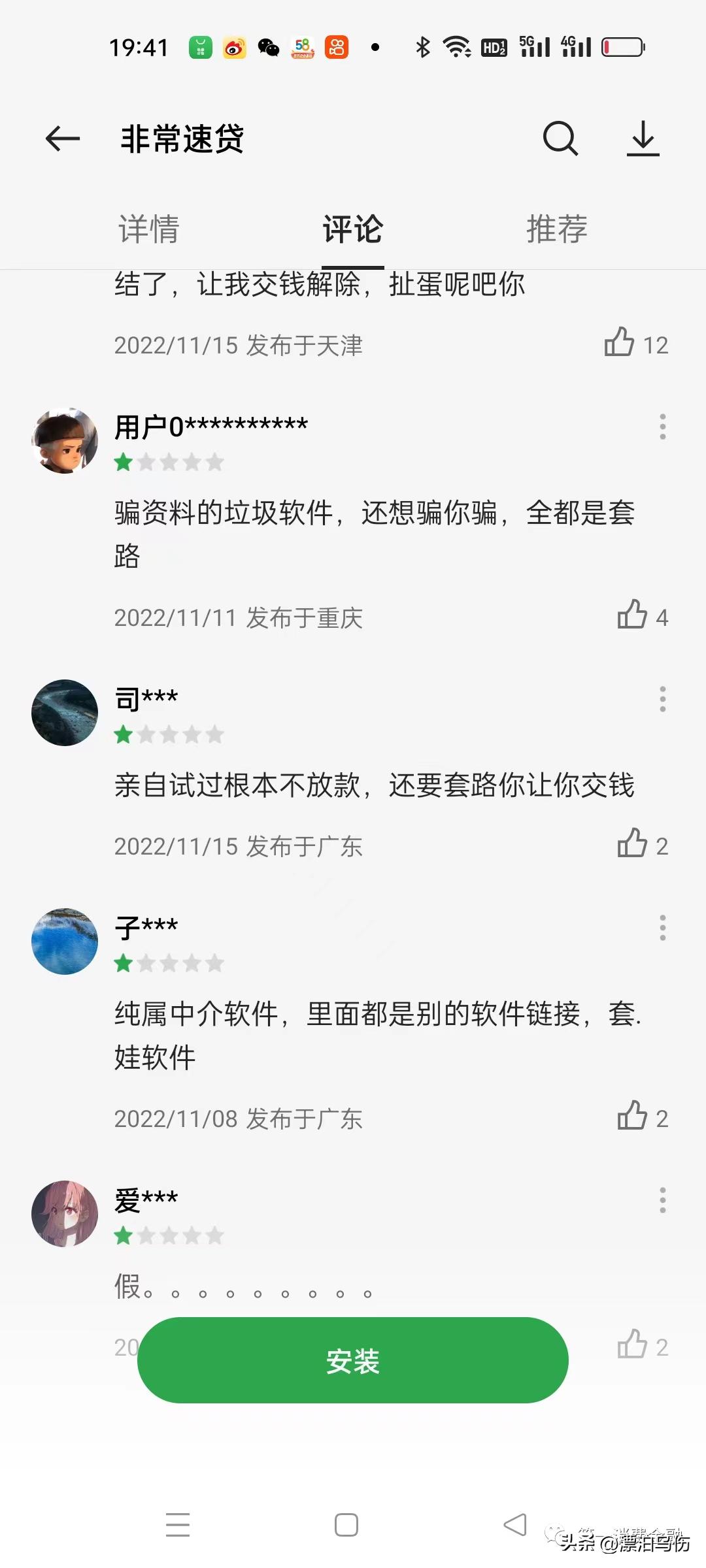Tap the thumbs-up on the 重庆 review

click(633, 615)
